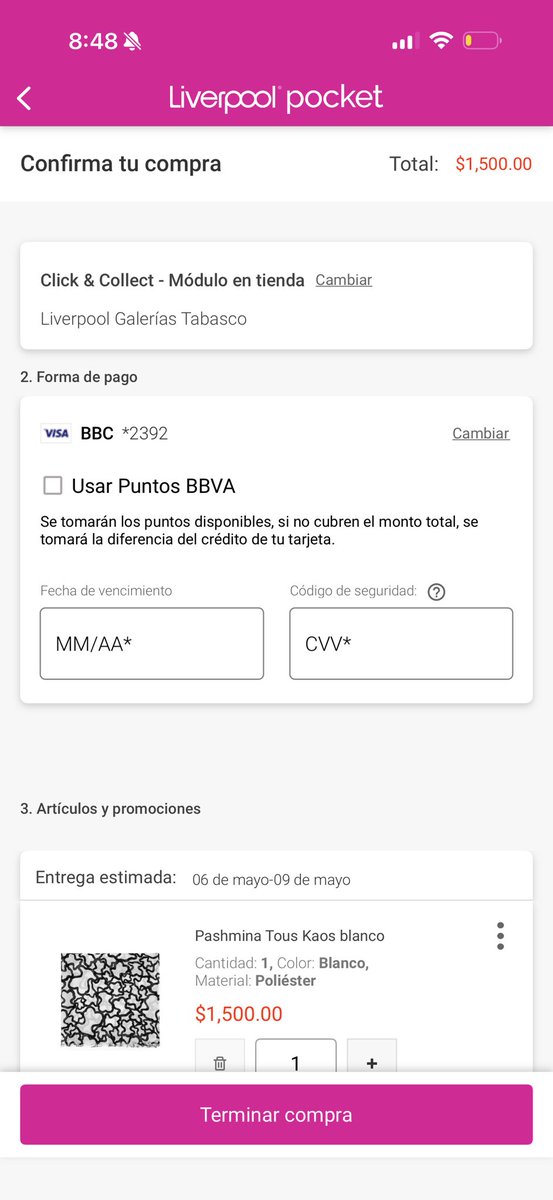Focus the MM/AA expiry date field
Image resolution: width=553 pixels, height=1200 pixels.
152,644
